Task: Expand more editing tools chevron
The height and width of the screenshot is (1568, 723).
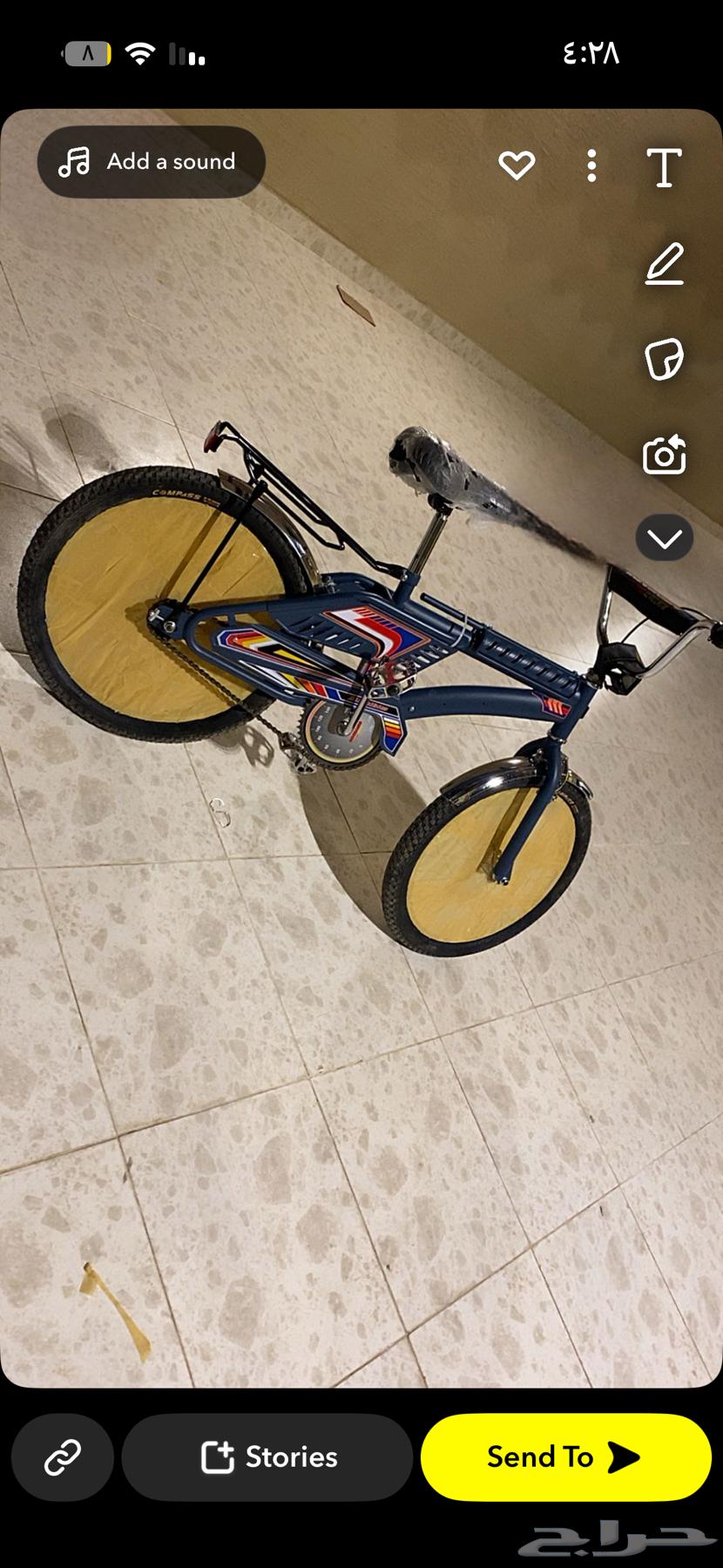Action: (664, 538)
